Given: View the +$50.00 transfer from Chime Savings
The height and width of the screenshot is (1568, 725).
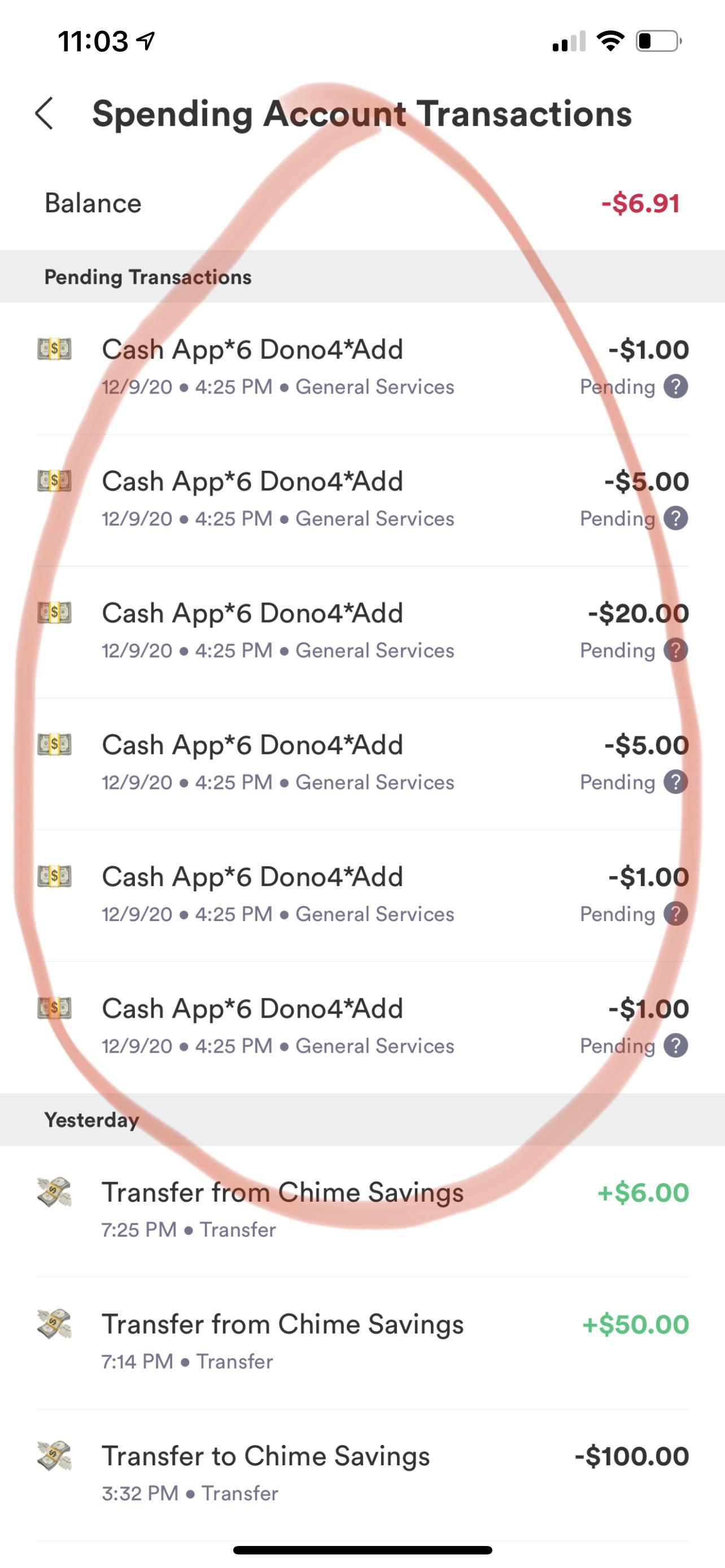Looking at the screenshot, I should [x=362, y=1342].
